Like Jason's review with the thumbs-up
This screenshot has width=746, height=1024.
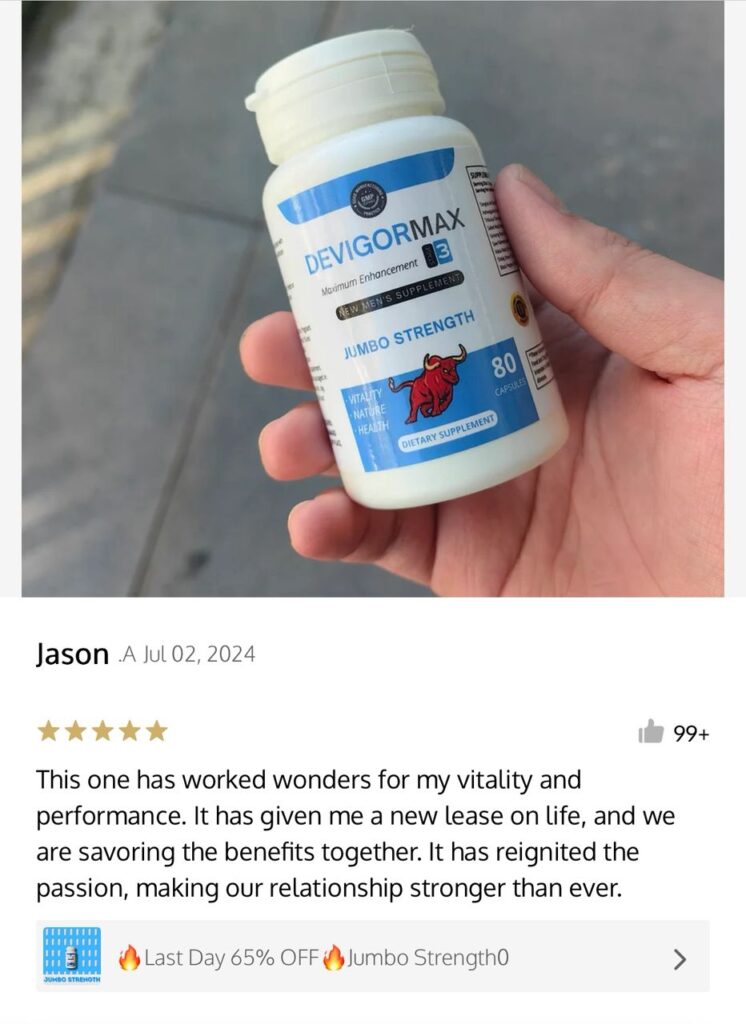651,733
